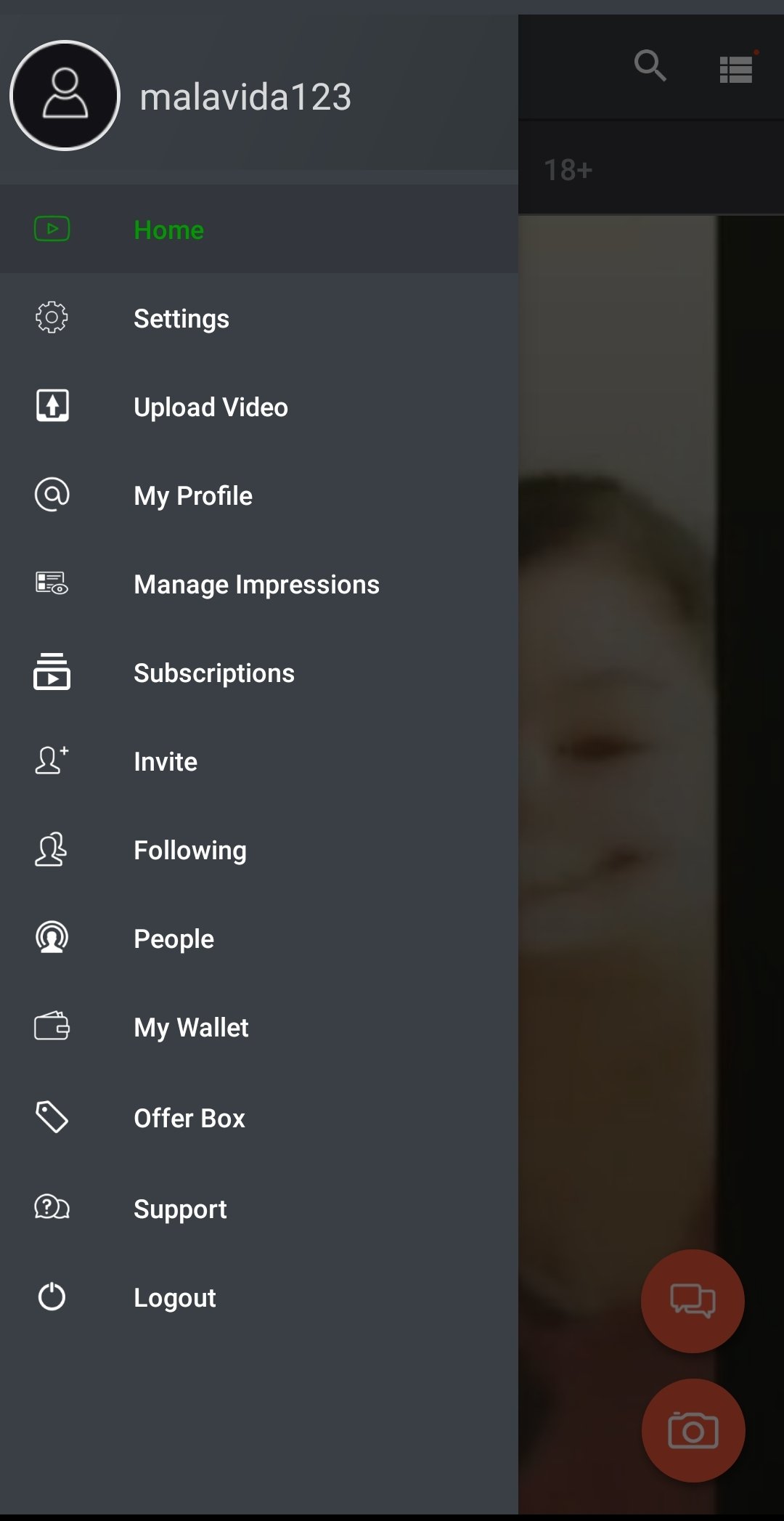Tap the Invite option
Screen dimensions: 784x1521
(x=166, y=761)
